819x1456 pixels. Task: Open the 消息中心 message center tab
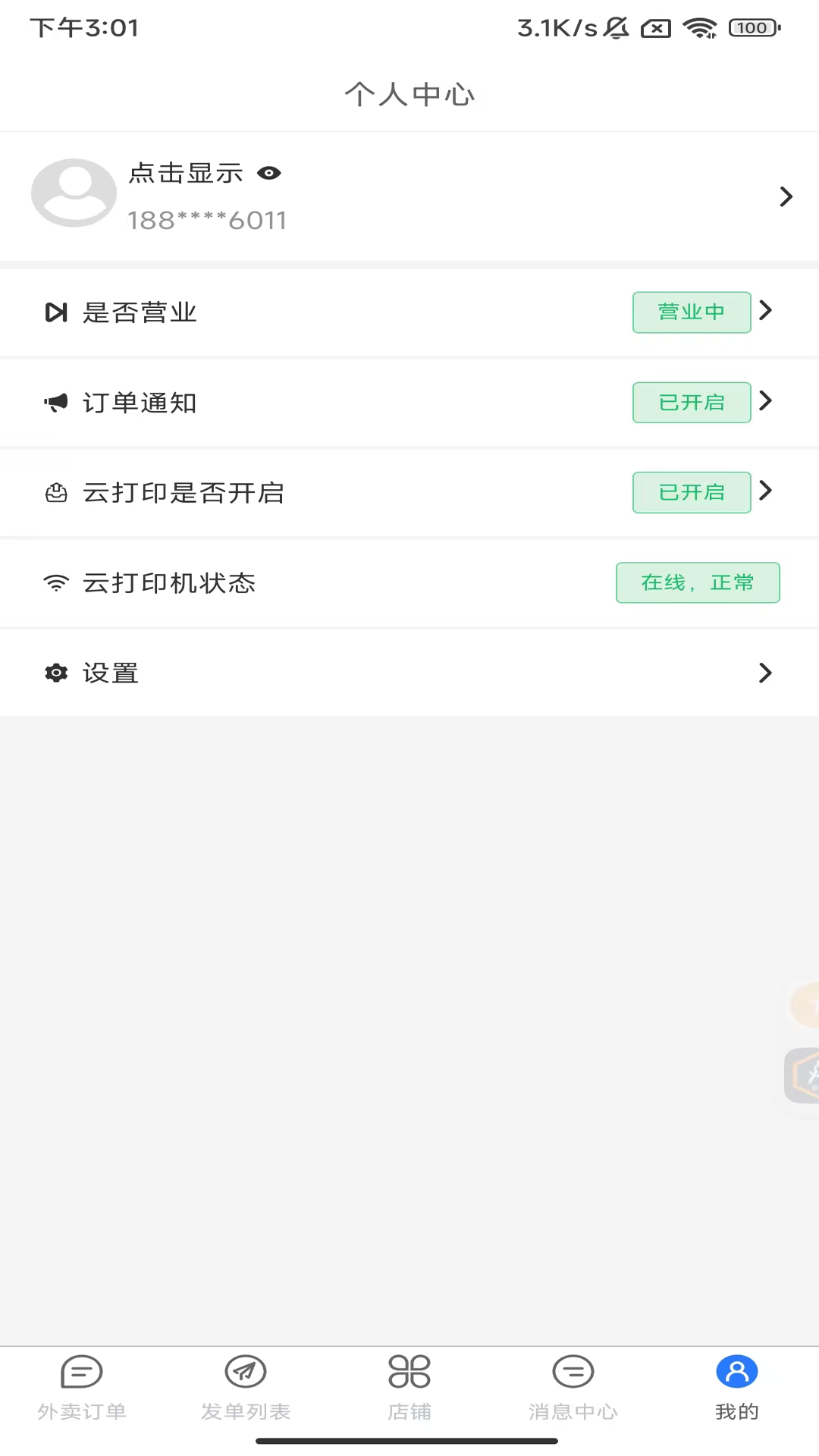pyautogui.click(x=573, y=1388)
